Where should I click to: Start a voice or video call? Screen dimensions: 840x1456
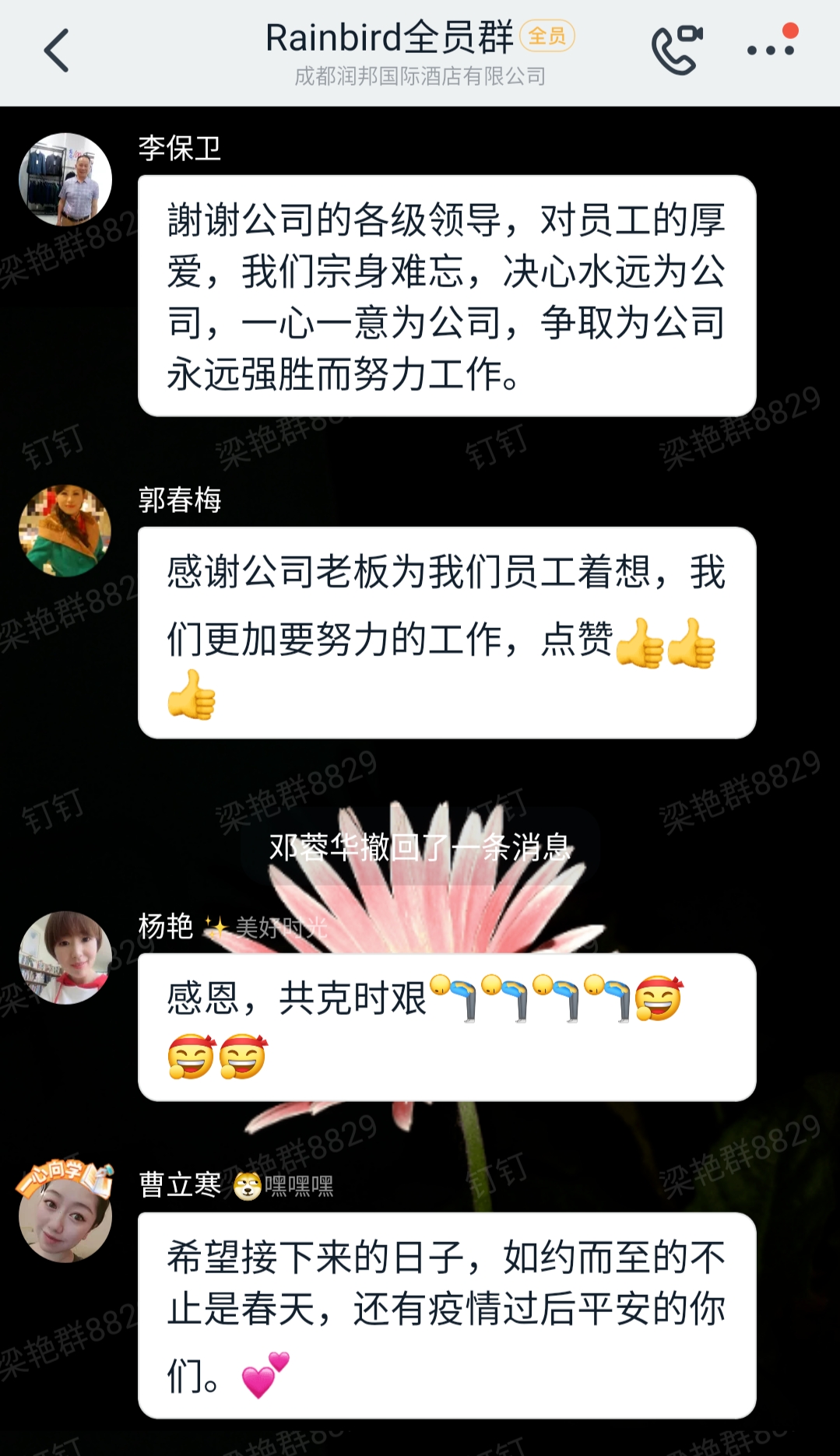point(676,50)
